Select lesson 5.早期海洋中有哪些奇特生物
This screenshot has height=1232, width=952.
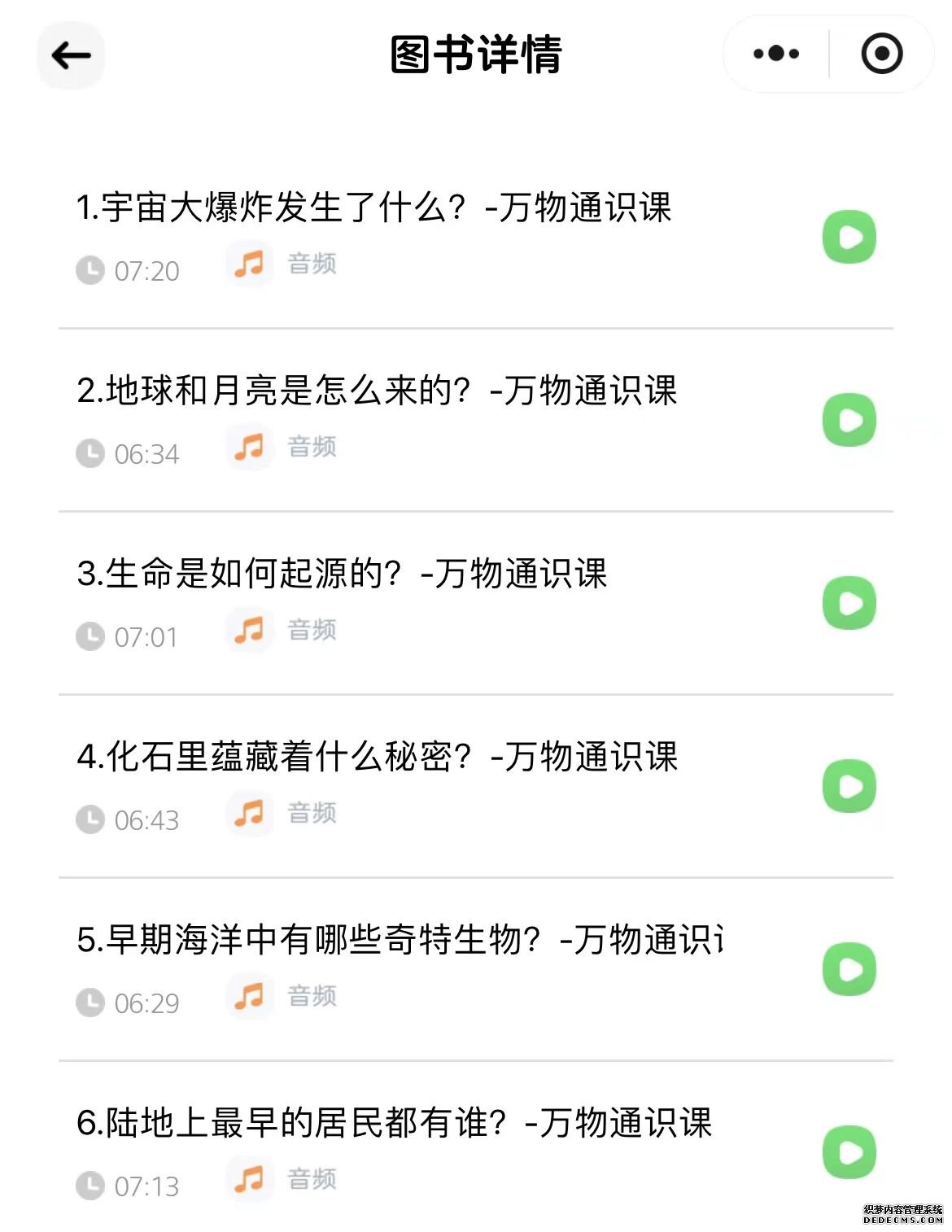(399, 940)
